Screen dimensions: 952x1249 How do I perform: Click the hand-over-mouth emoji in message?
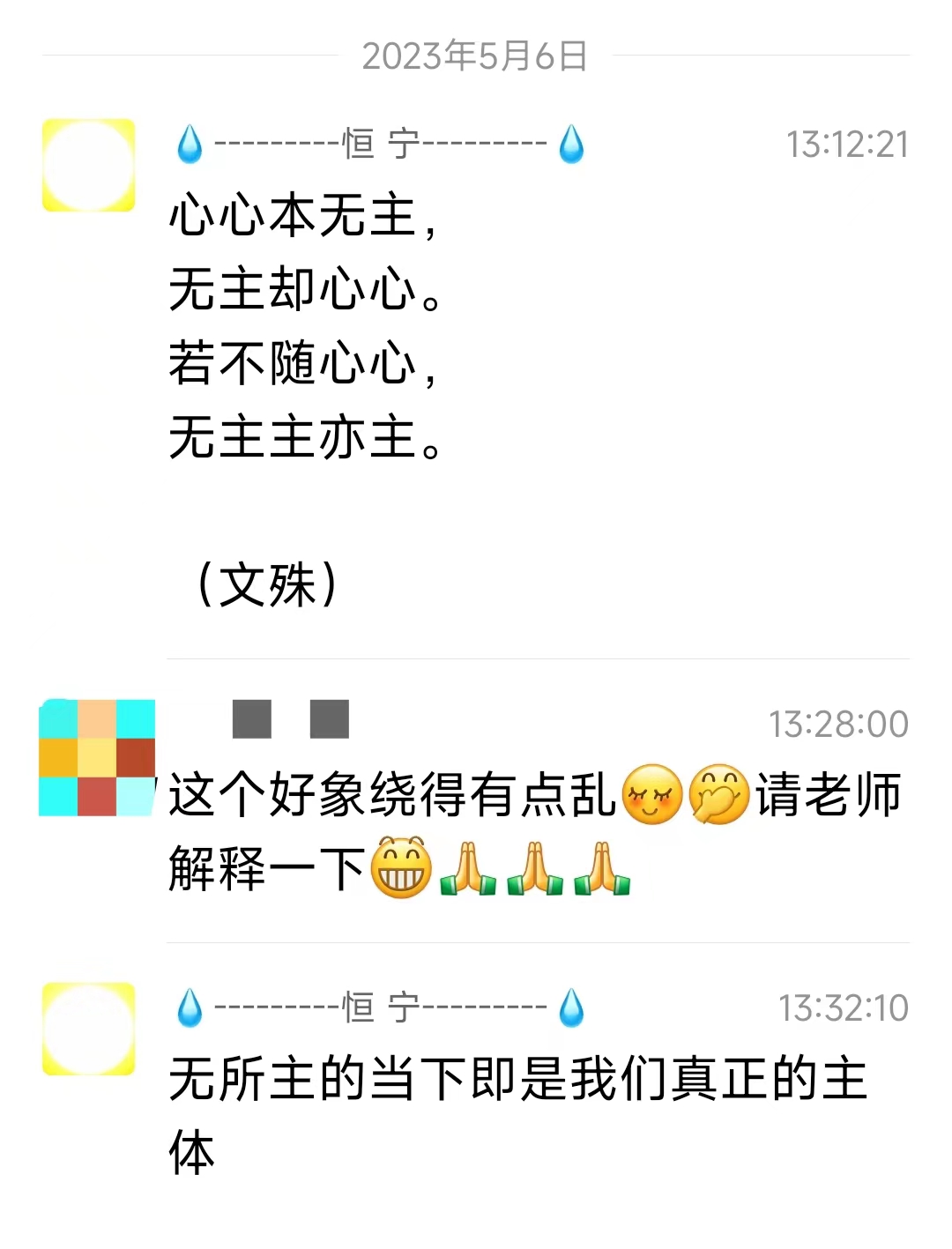(718, 796)
